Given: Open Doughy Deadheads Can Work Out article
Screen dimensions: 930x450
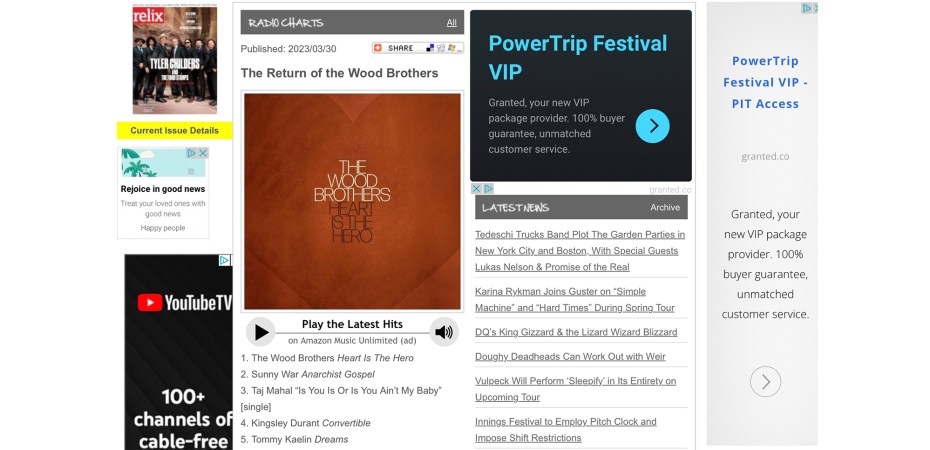Looking at the screenshot, I should pyautogui.click(x=570, y=356).
